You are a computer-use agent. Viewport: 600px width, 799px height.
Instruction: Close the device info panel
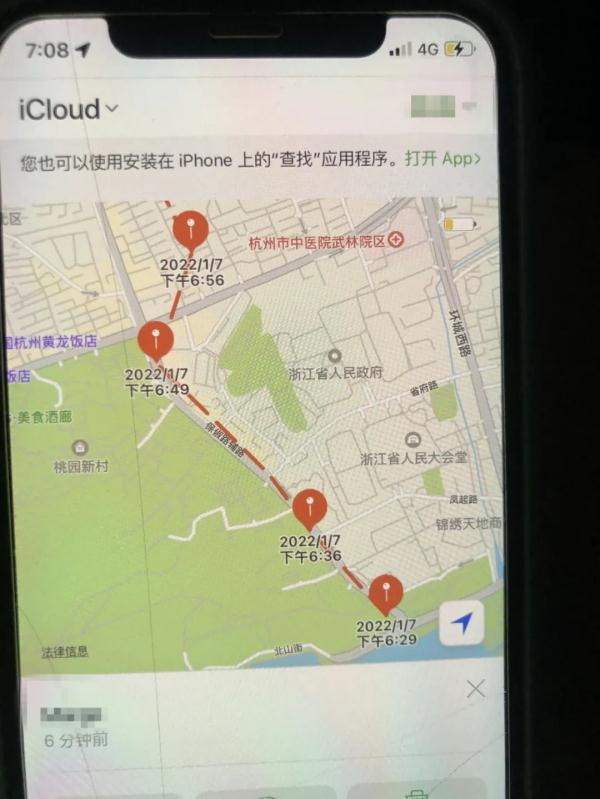(476, 689)
